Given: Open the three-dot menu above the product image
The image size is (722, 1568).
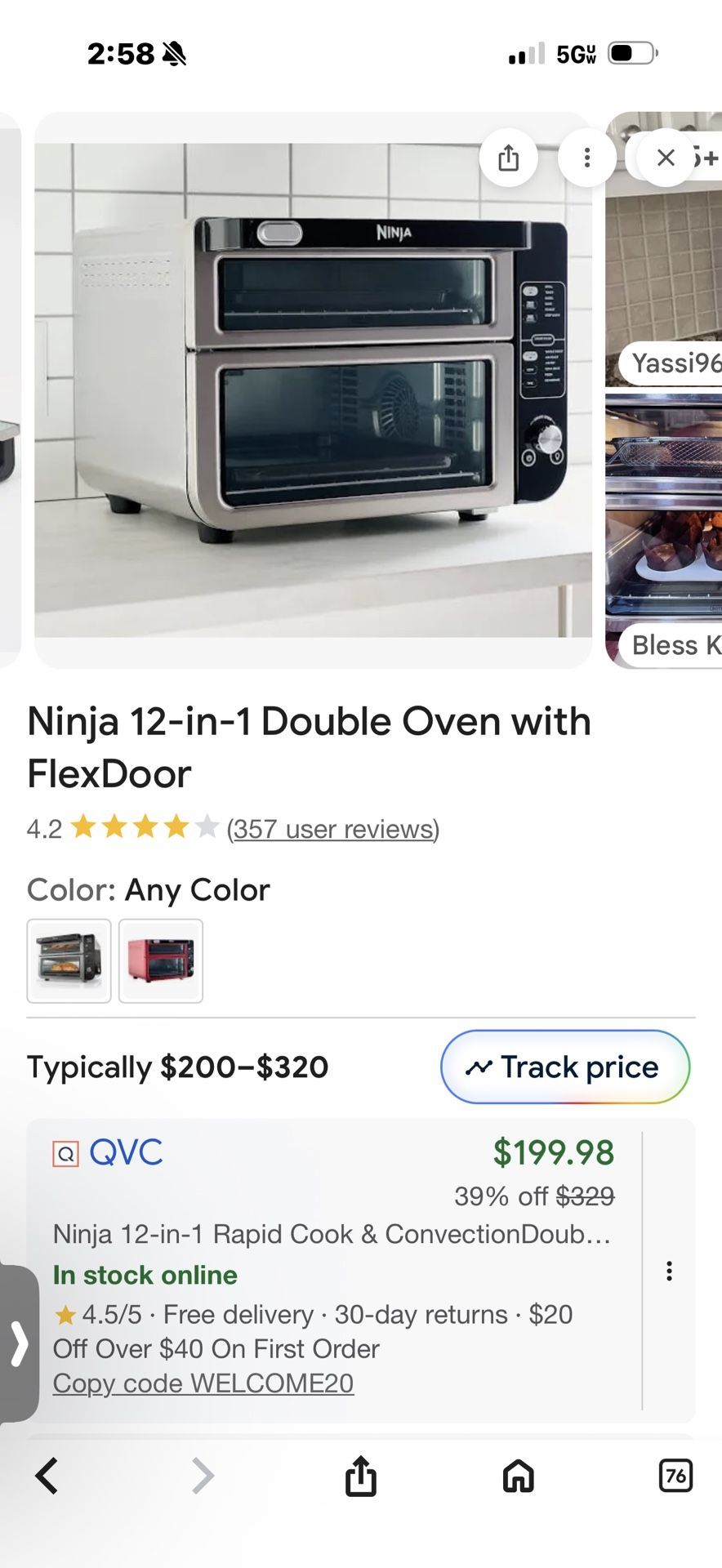Looking at the screenshot, I should coord(586,158).
